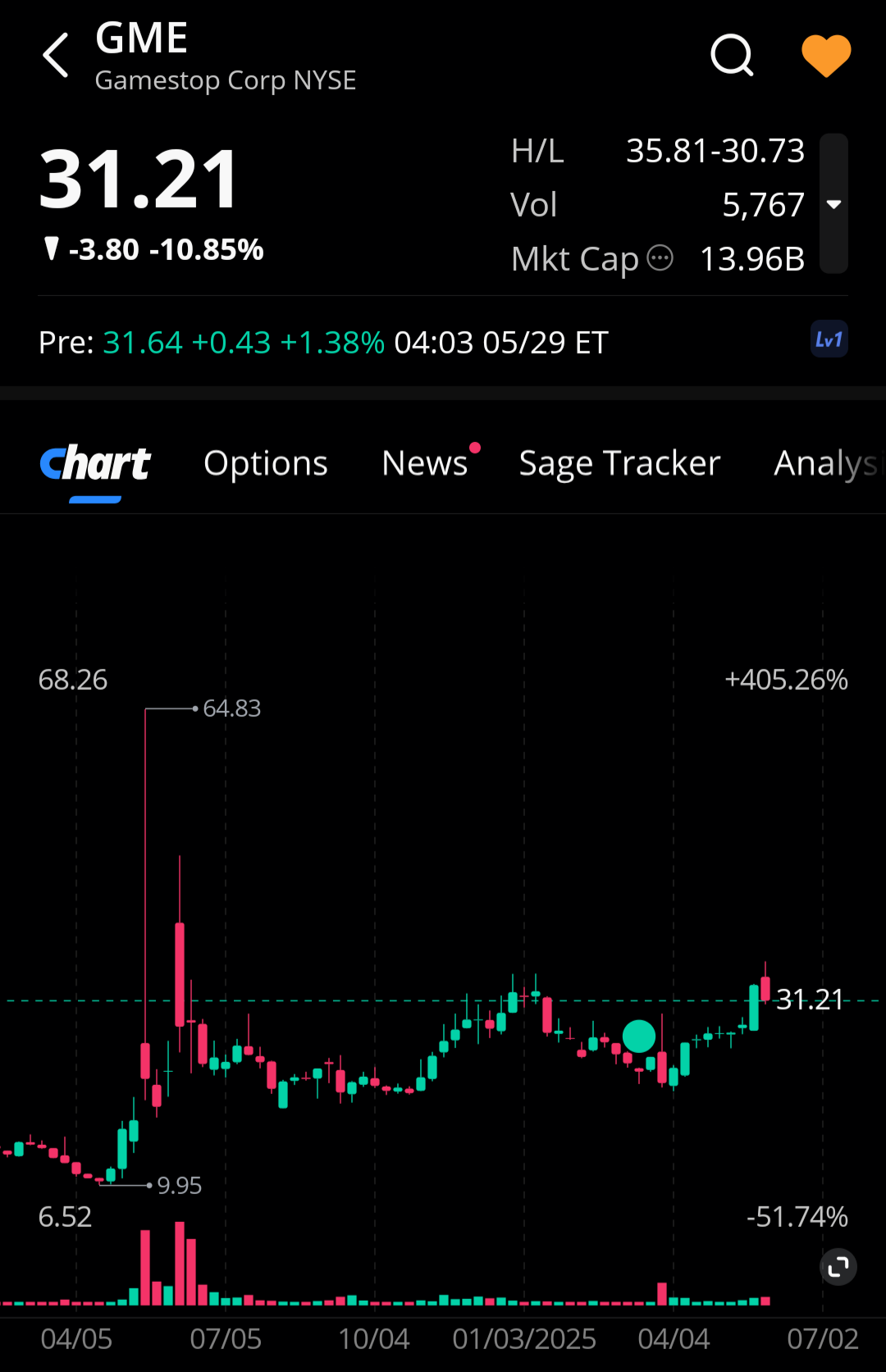Tap the green event marker on chart
886x1372 pixels.
[x=639, y=1037]
